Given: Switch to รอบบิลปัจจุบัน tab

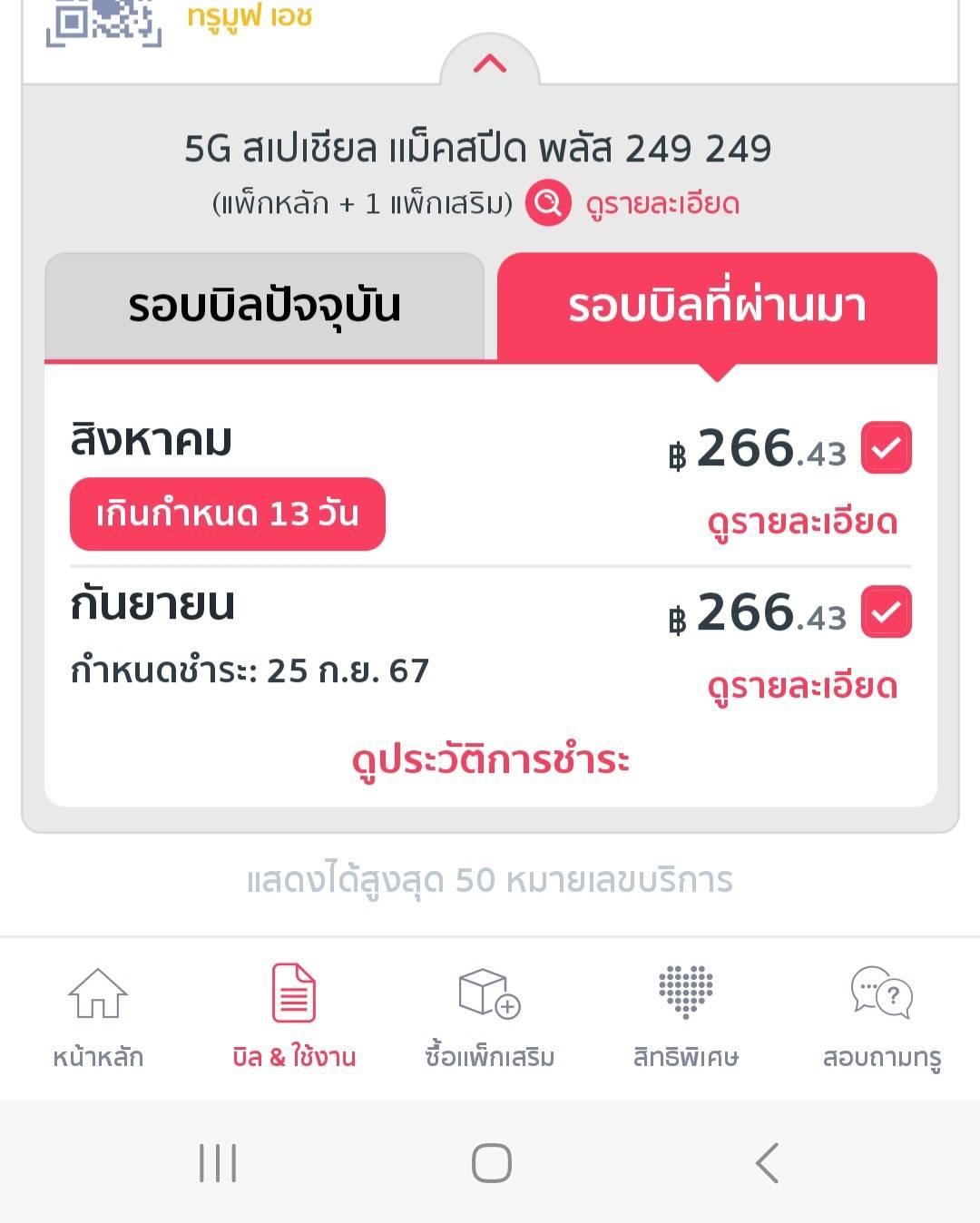Looking at the screenshot, I should (x=264, y=307).
